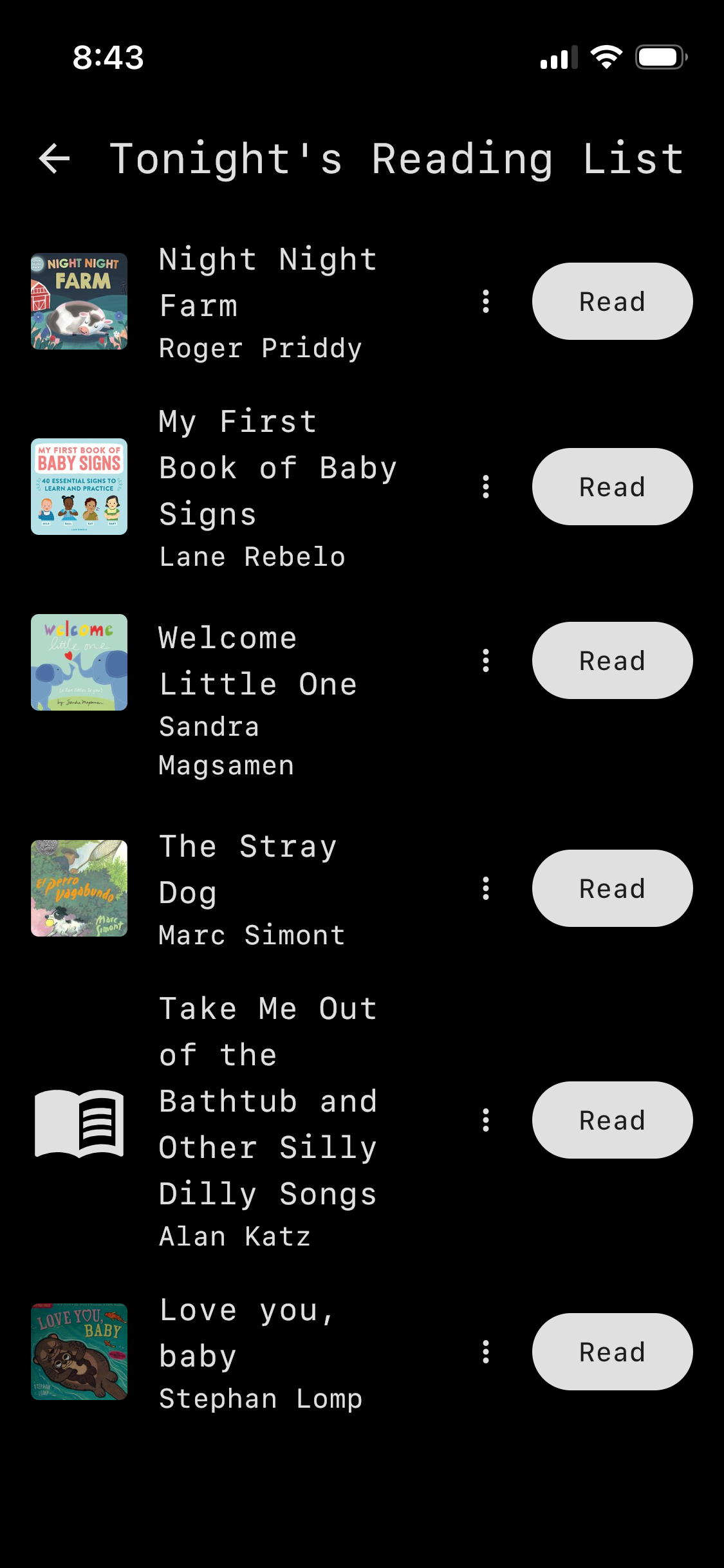Open overflow menu for My First Book of Baby Signs
Screen dimensions: 724x1568
click(x=486, y=487)
